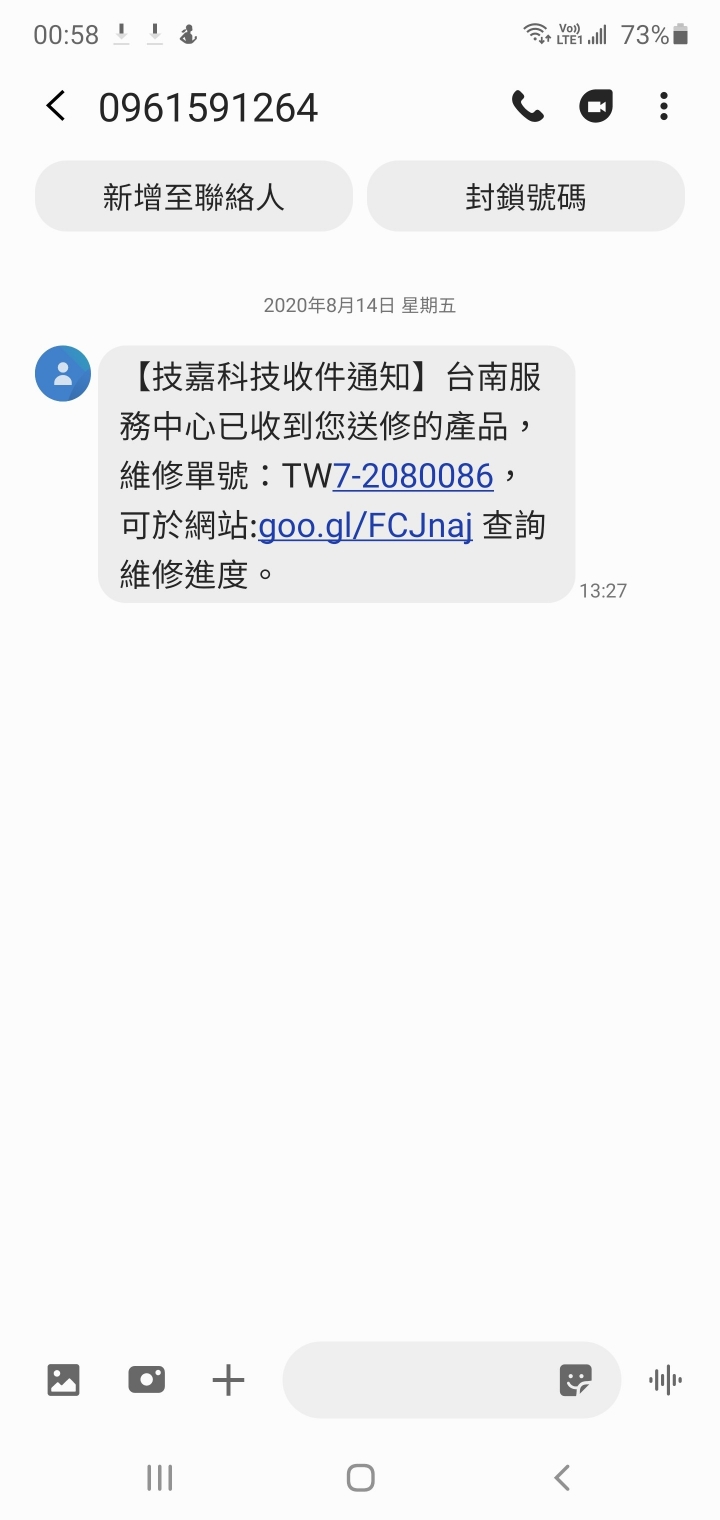Viewport: 720px width, 1520px height.
Task: Open the plus attachment options
Action: [228, 1380]
